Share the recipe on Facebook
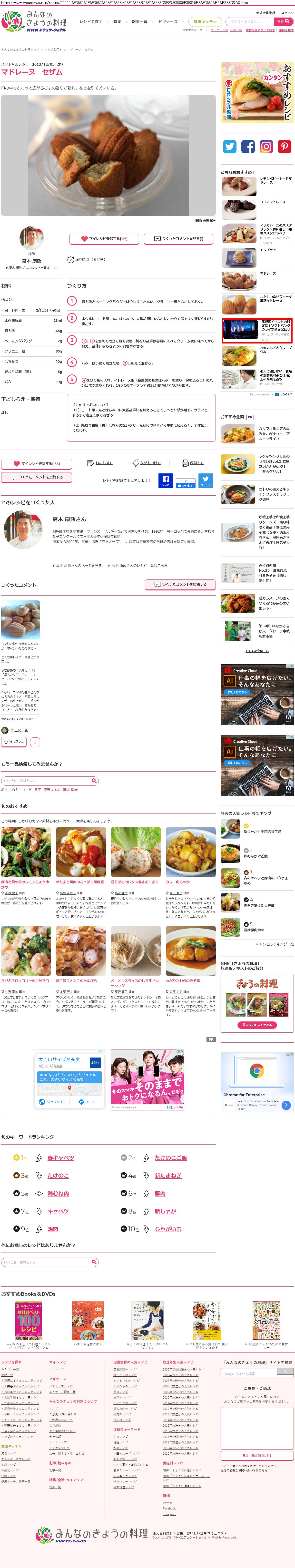This screenshot has height=1568, width=295. [166, 480]
